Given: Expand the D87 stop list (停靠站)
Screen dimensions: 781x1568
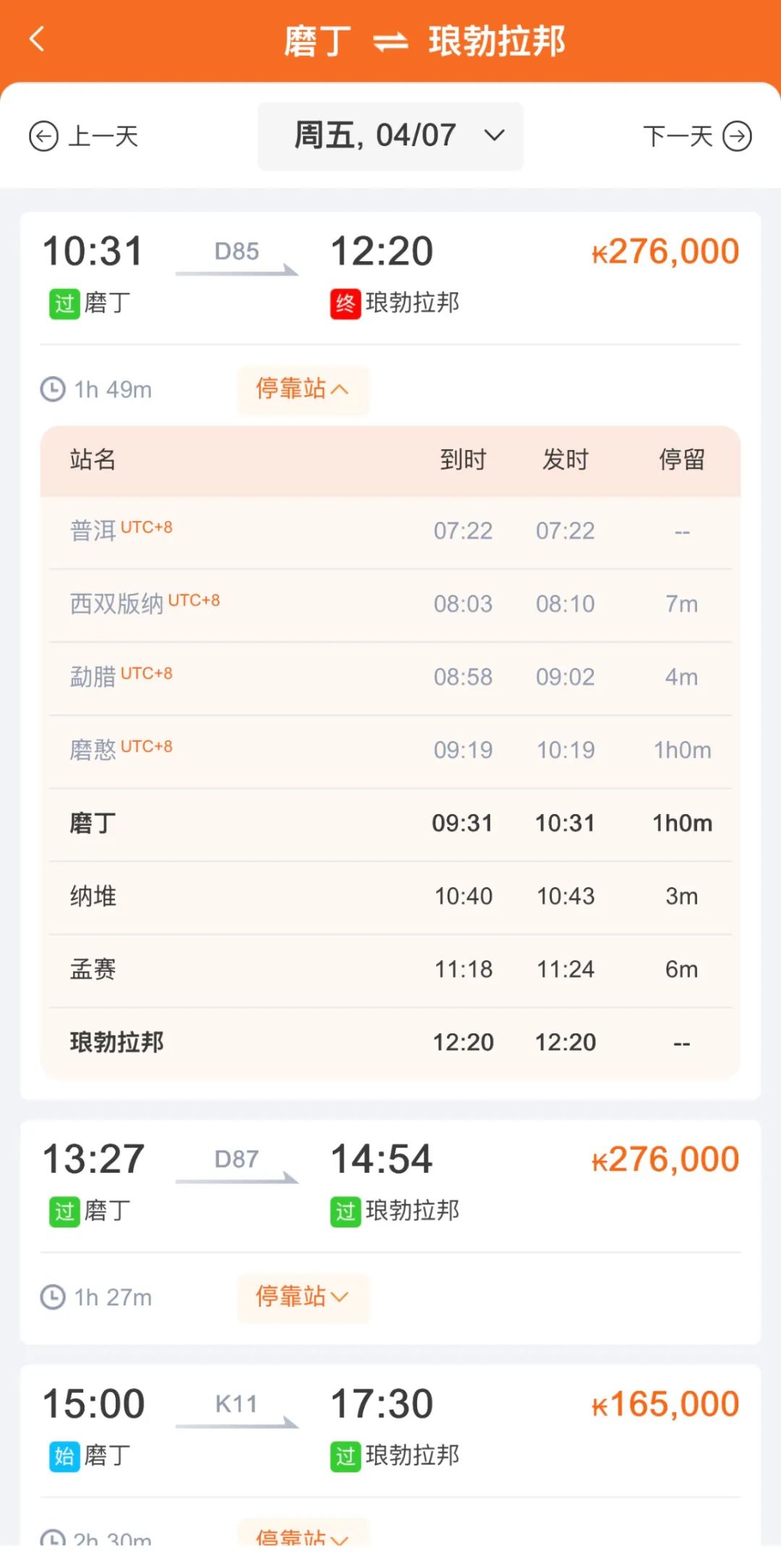Looking at the screenshot, I should (x=303, y=1297).
